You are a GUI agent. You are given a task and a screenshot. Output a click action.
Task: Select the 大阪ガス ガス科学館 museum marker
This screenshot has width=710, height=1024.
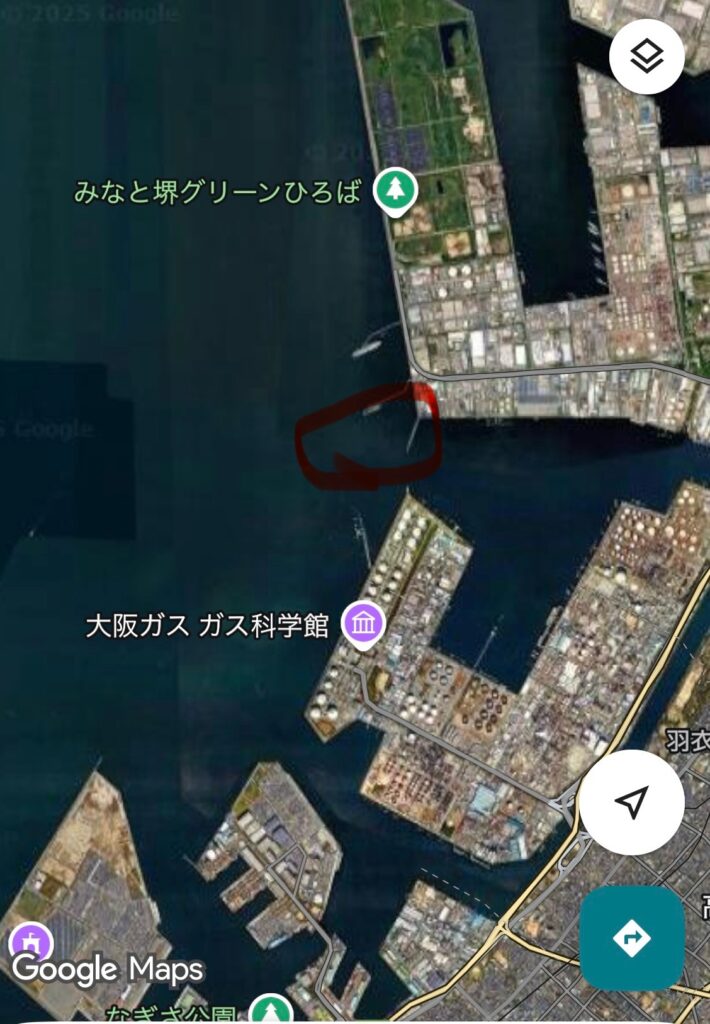pos(364,625)
